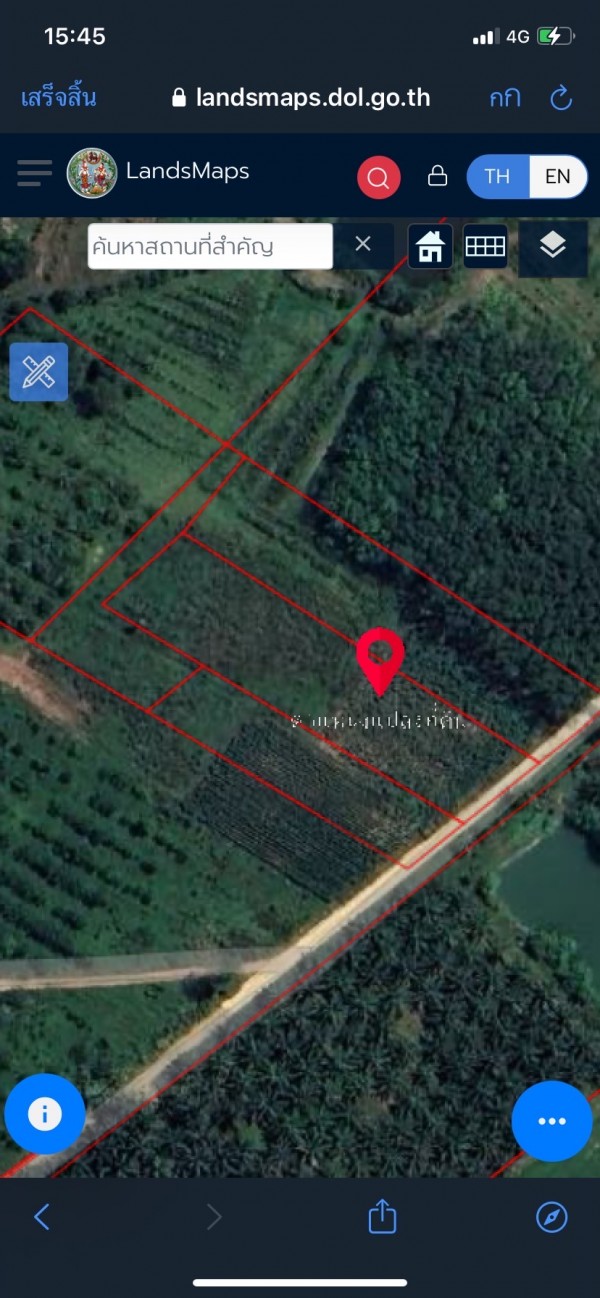Tap the red location pin
This screenshot has width=600, height=1298.
(380, 658)
